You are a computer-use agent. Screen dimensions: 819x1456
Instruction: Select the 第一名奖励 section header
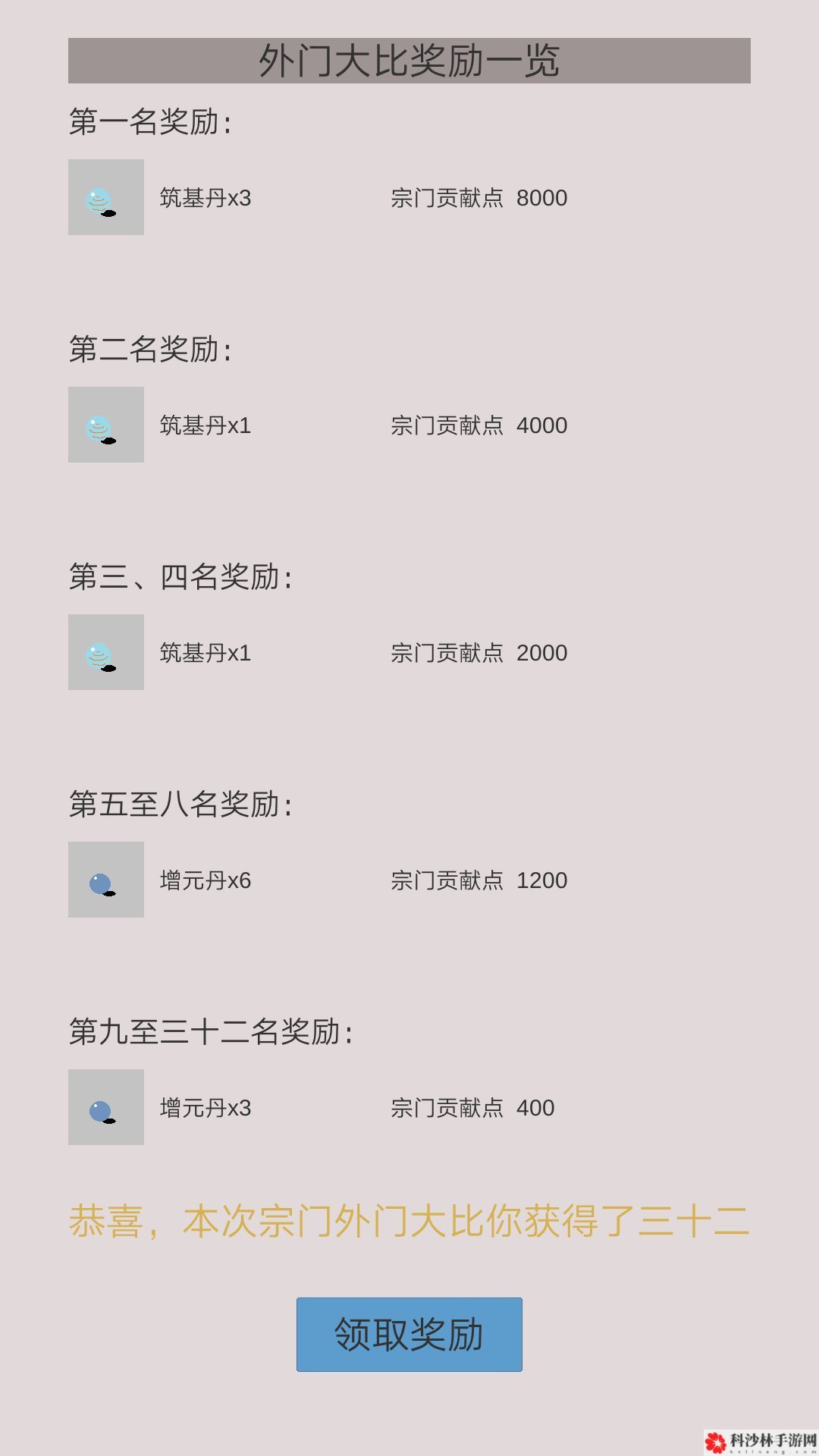pos(152,118)
